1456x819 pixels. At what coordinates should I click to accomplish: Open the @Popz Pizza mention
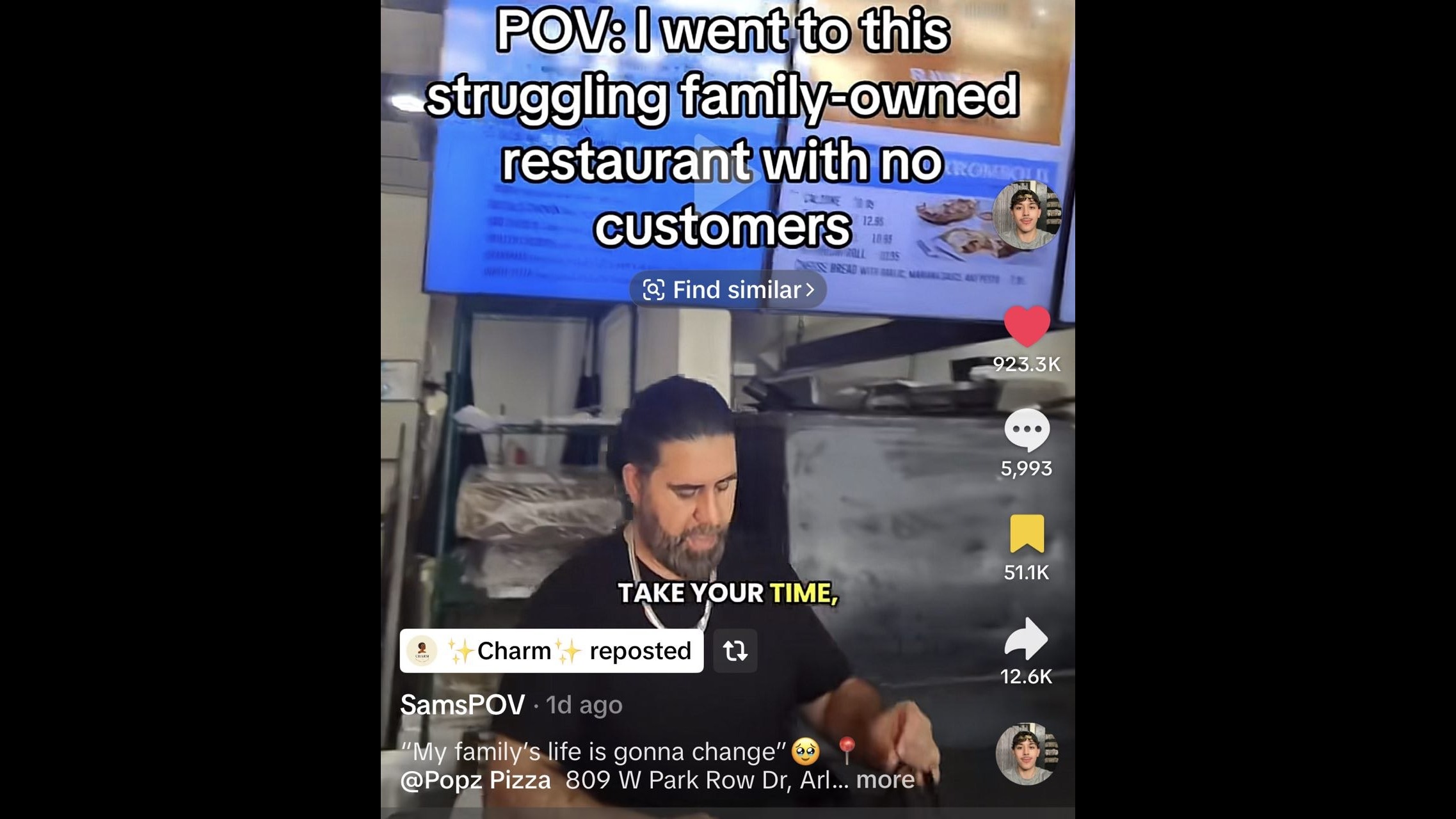pos(475,780)
